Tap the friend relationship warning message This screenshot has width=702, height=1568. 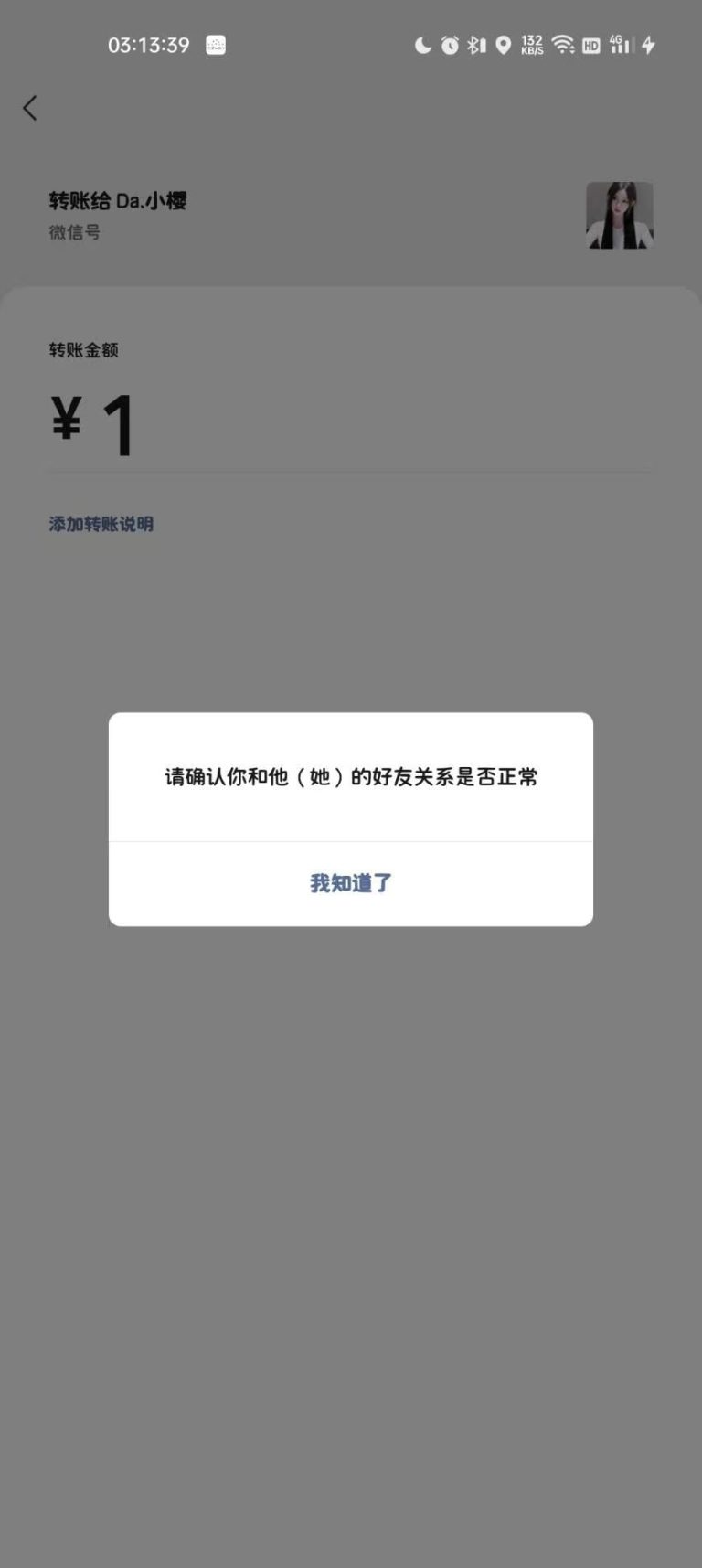click(351, 777)
